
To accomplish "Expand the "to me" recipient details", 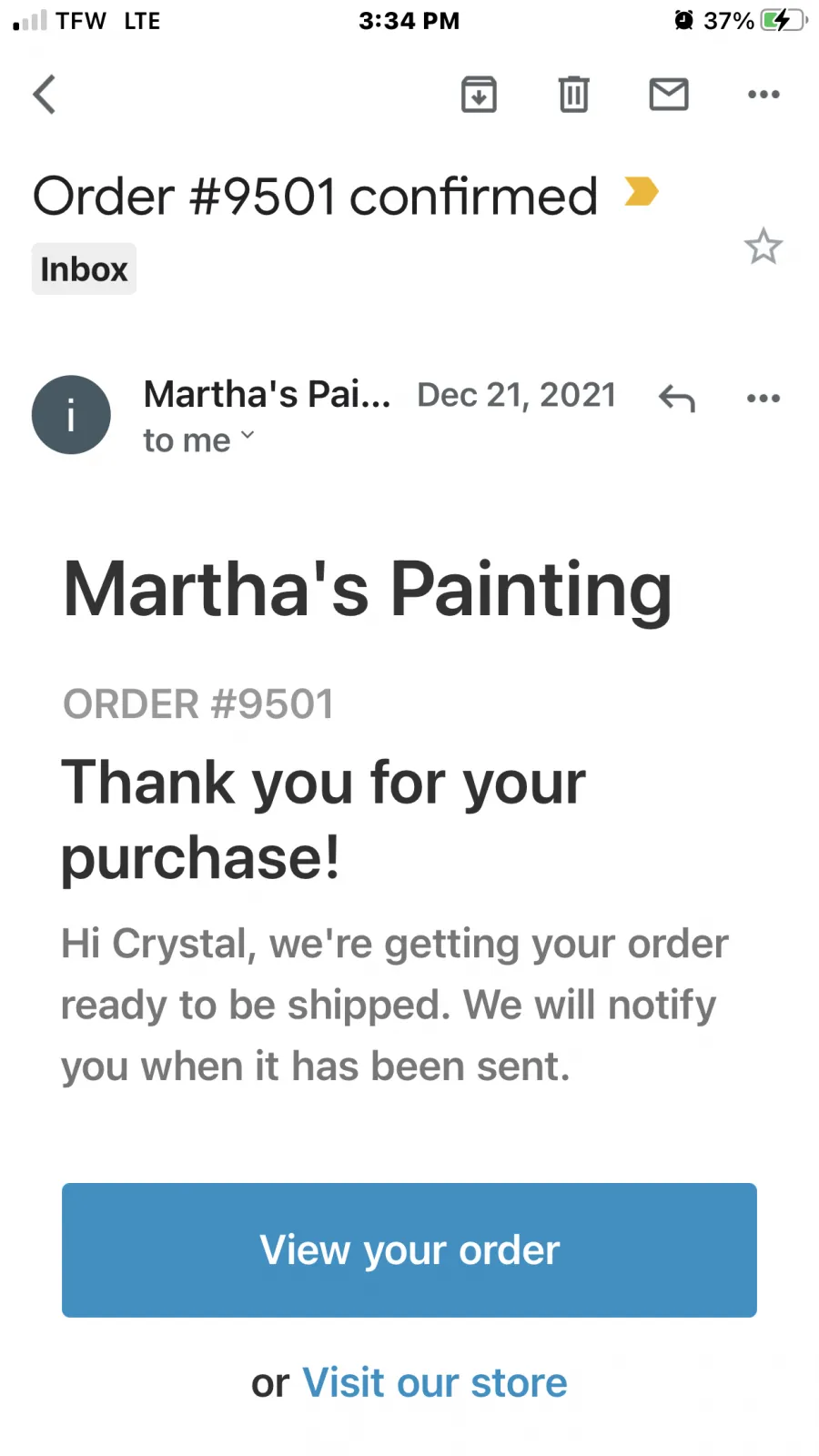I will click(198, 440).
